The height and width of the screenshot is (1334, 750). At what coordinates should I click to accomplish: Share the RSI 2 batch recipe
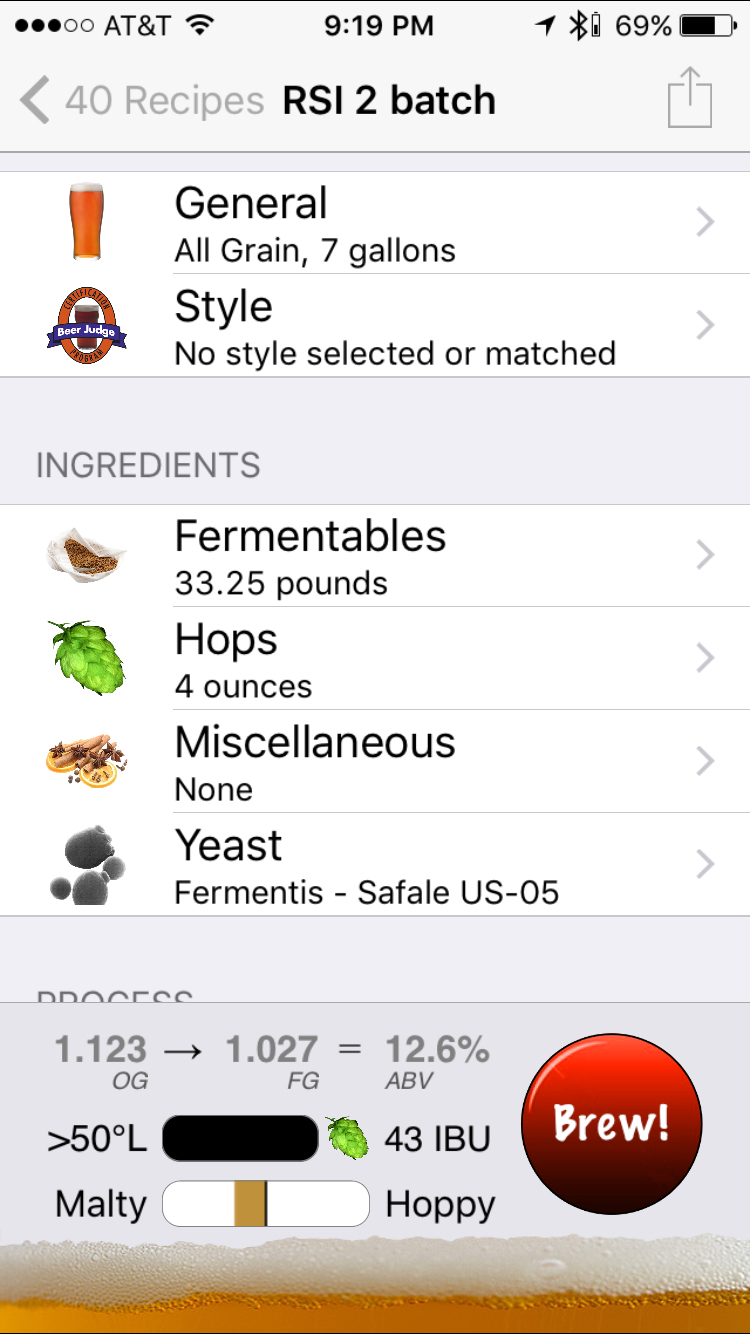pos(690,98)
